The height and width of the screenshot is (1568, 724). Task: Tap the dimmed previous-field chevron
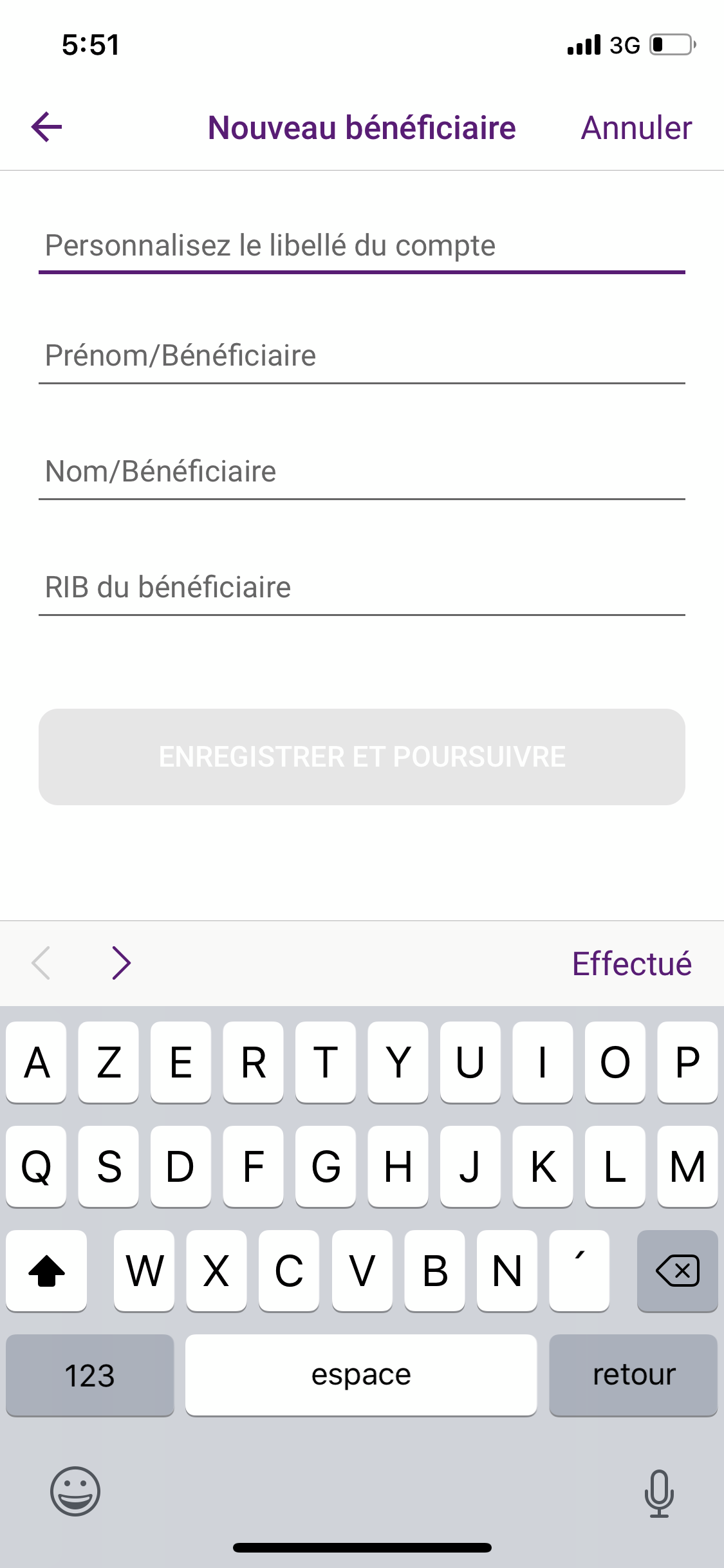pos(41,962)
